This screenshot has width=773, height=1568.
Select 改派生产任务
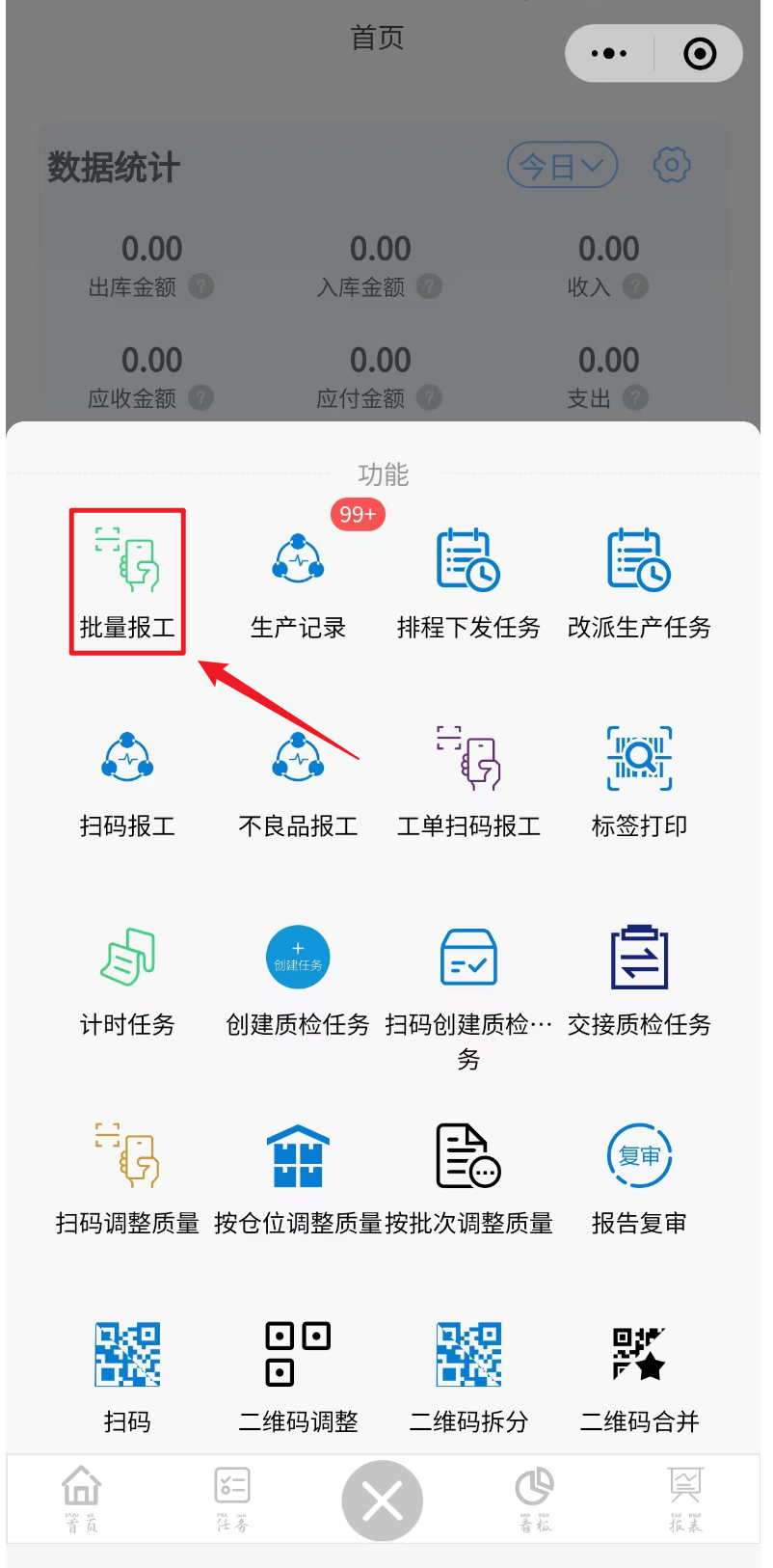639,581
